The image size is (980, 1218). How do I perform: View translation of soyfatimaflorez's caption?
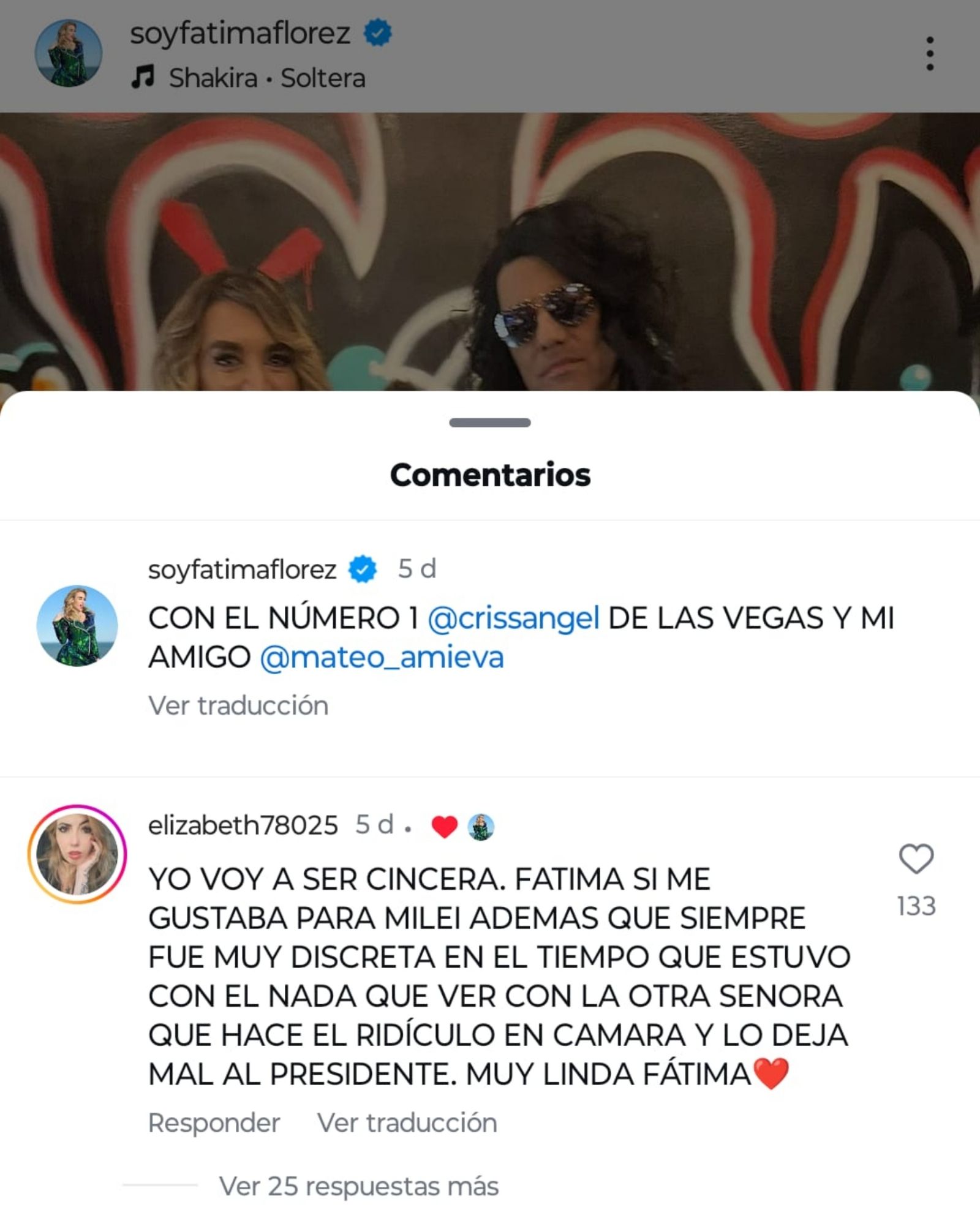pyautogui.click(x=238, y=705)
